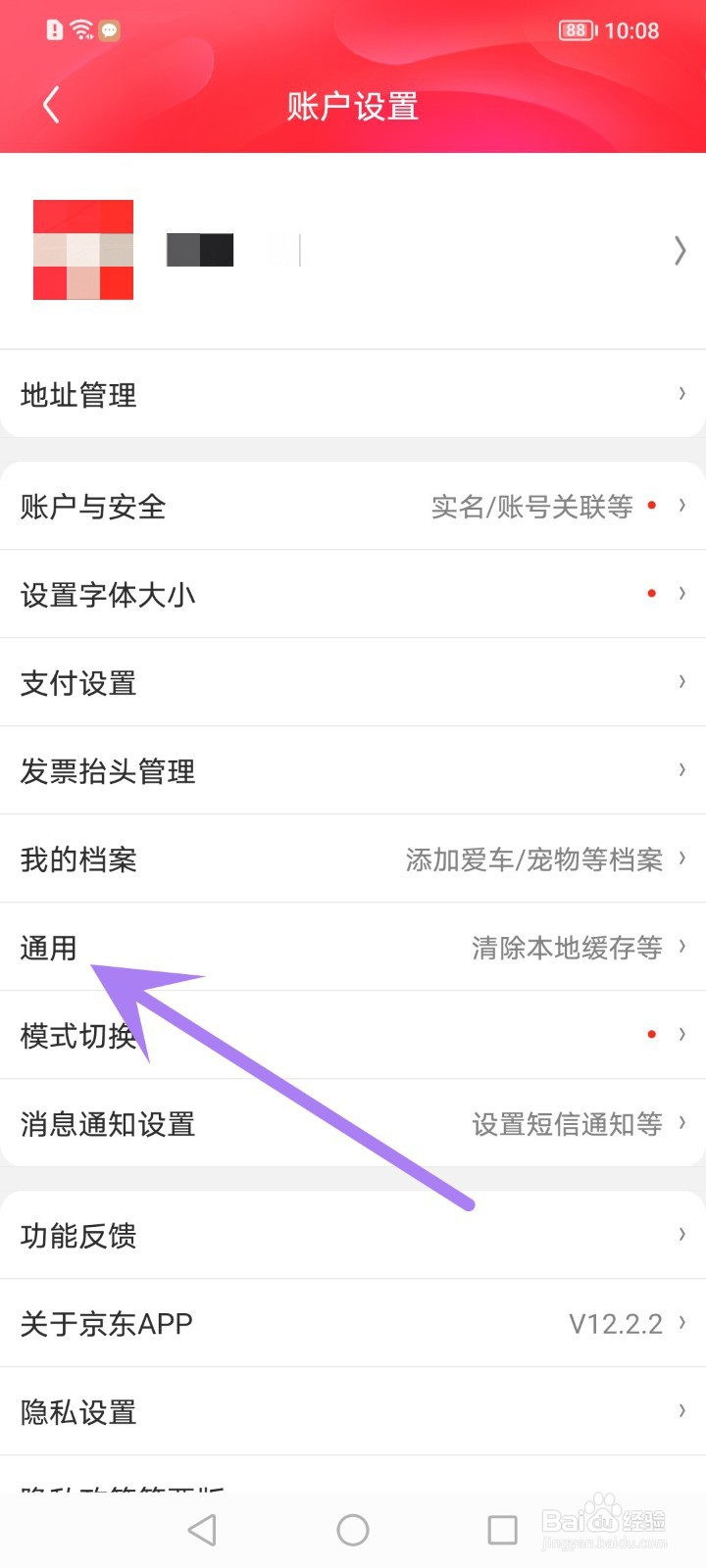Tap the message bubble icon in status bar
The height and width of the screenshot is (1568, 706).
pyautogui.click(x=108, y=30)
